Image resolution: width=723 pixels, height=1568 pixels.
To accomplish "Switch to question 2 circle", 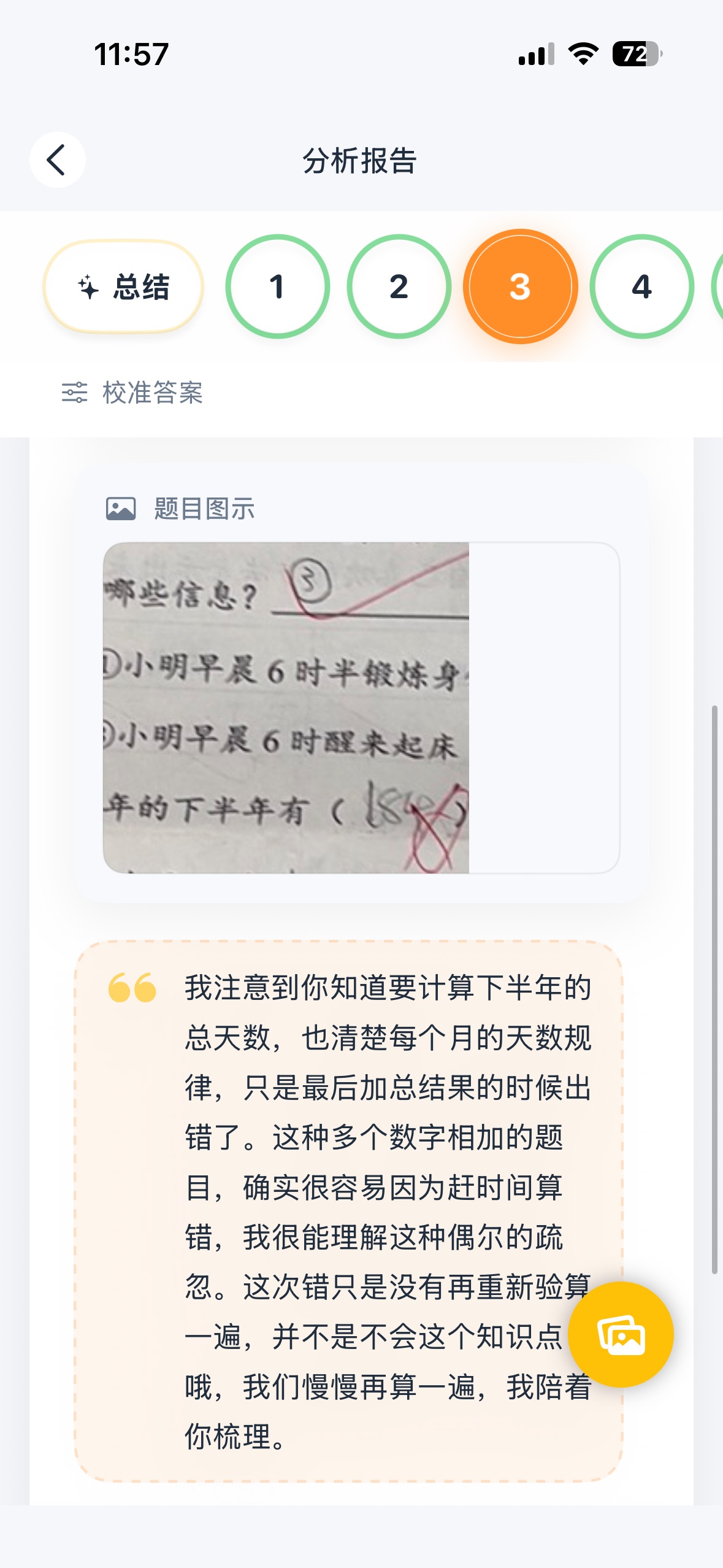I will point(399,286).
